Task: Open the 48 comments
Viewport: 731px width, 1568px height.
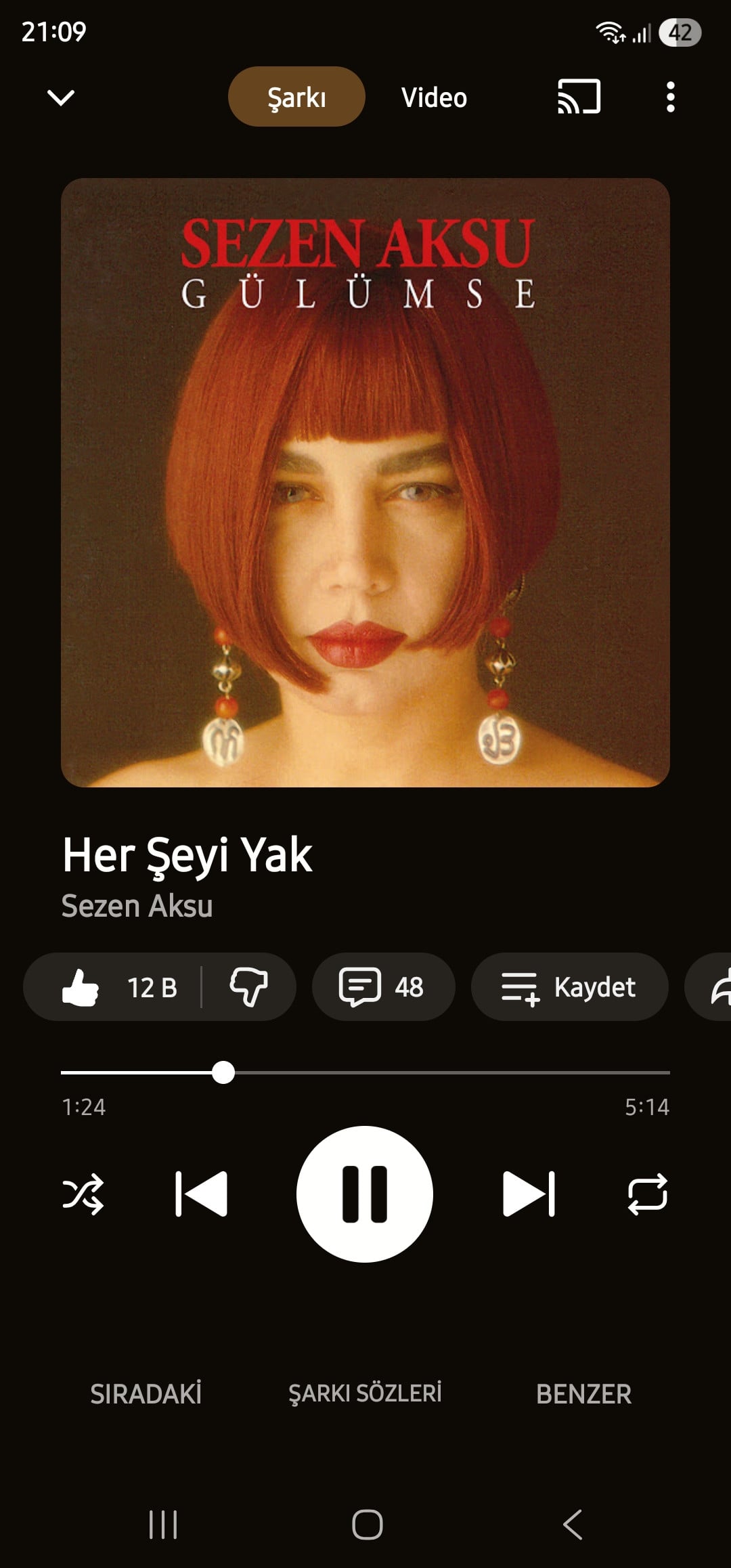Action: [382, 987]
